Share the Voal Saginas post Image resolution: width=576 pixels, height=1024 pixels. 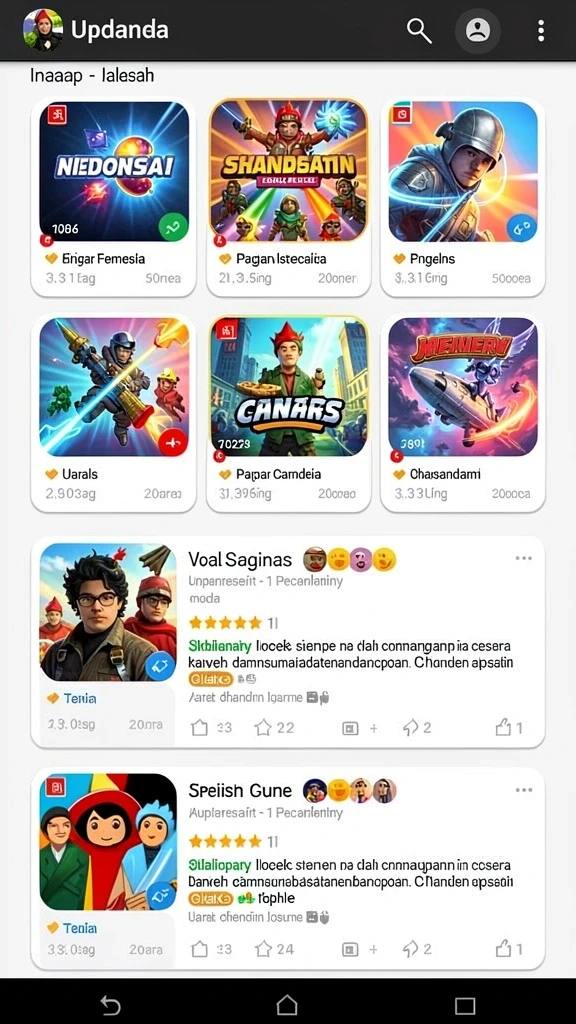tap(411, 728)
